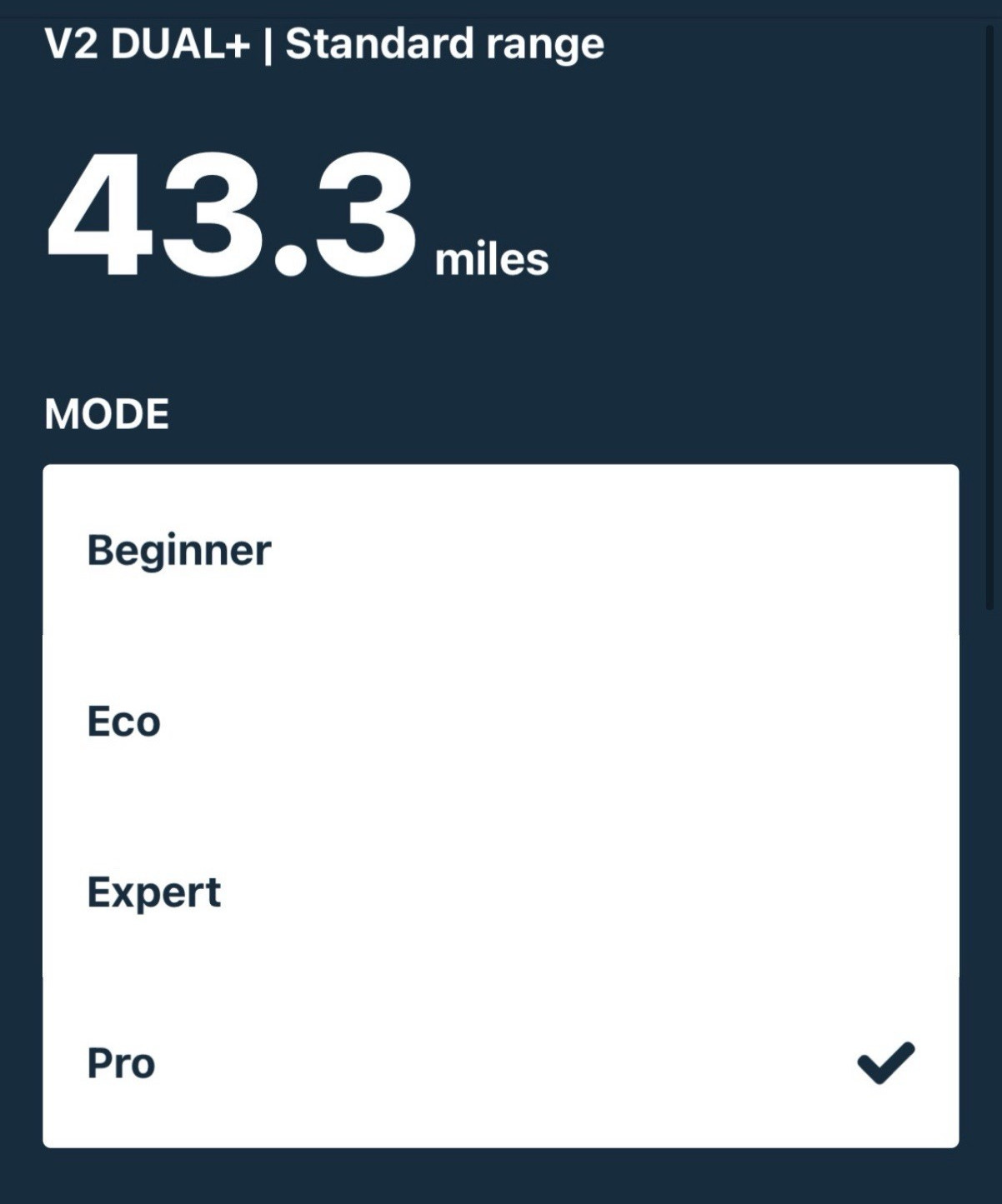Click the "Standard range" portion of the title
This screenshot has width=1002, height=1204.
pos(448,45)
